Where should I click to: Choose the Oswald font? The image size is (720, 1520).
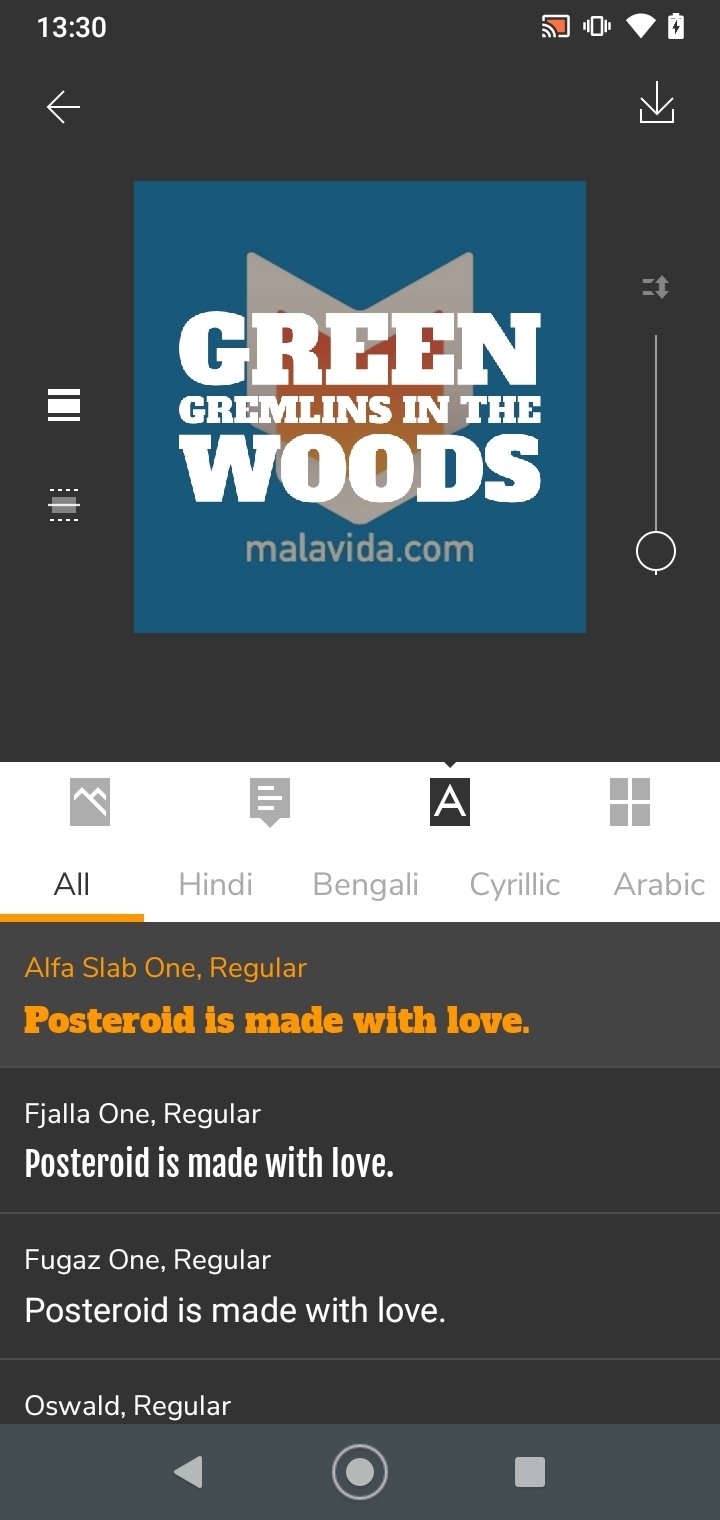(x=360, y=1392)
